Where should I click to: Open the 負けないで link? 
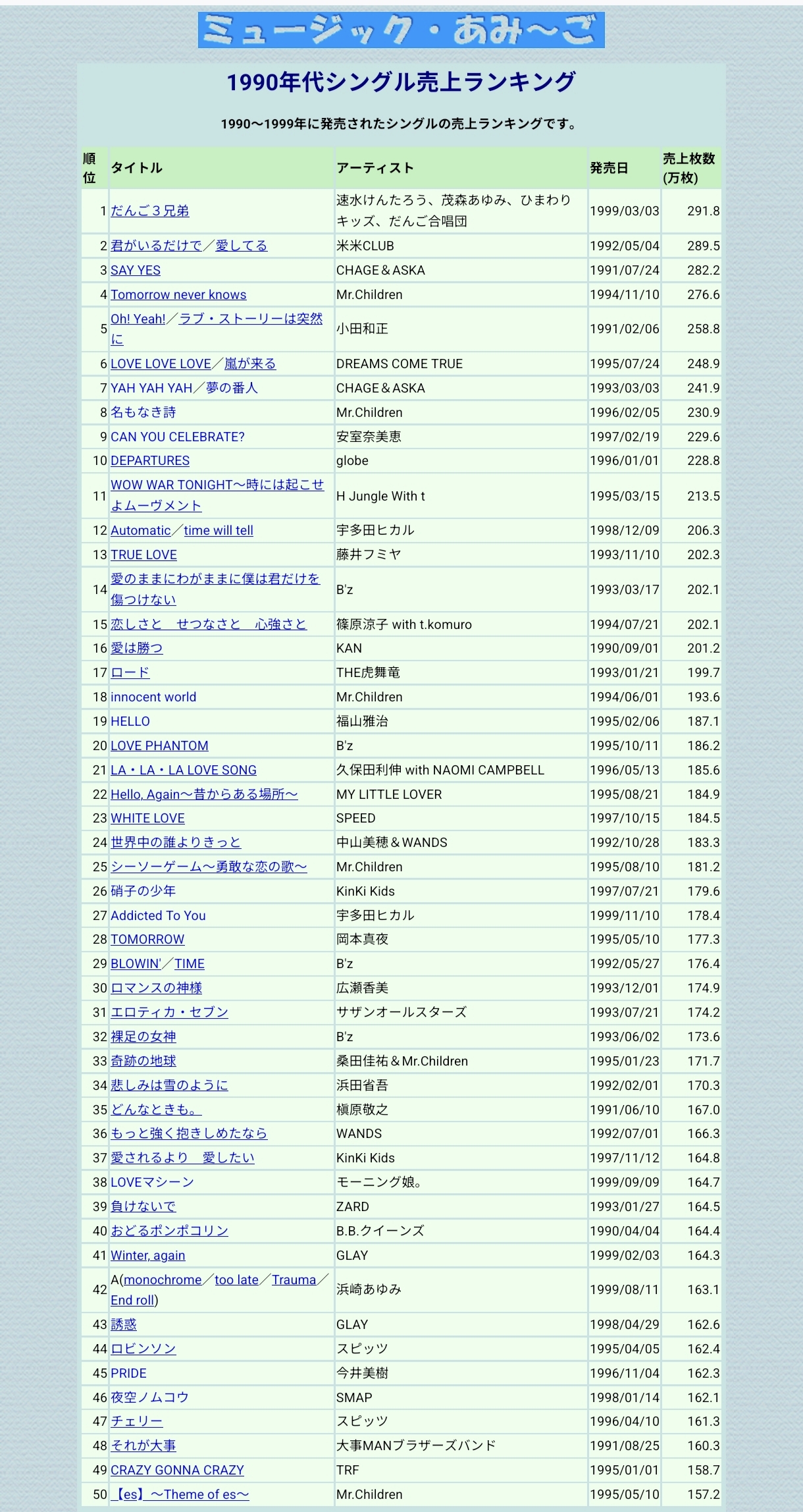point(143,1206)
